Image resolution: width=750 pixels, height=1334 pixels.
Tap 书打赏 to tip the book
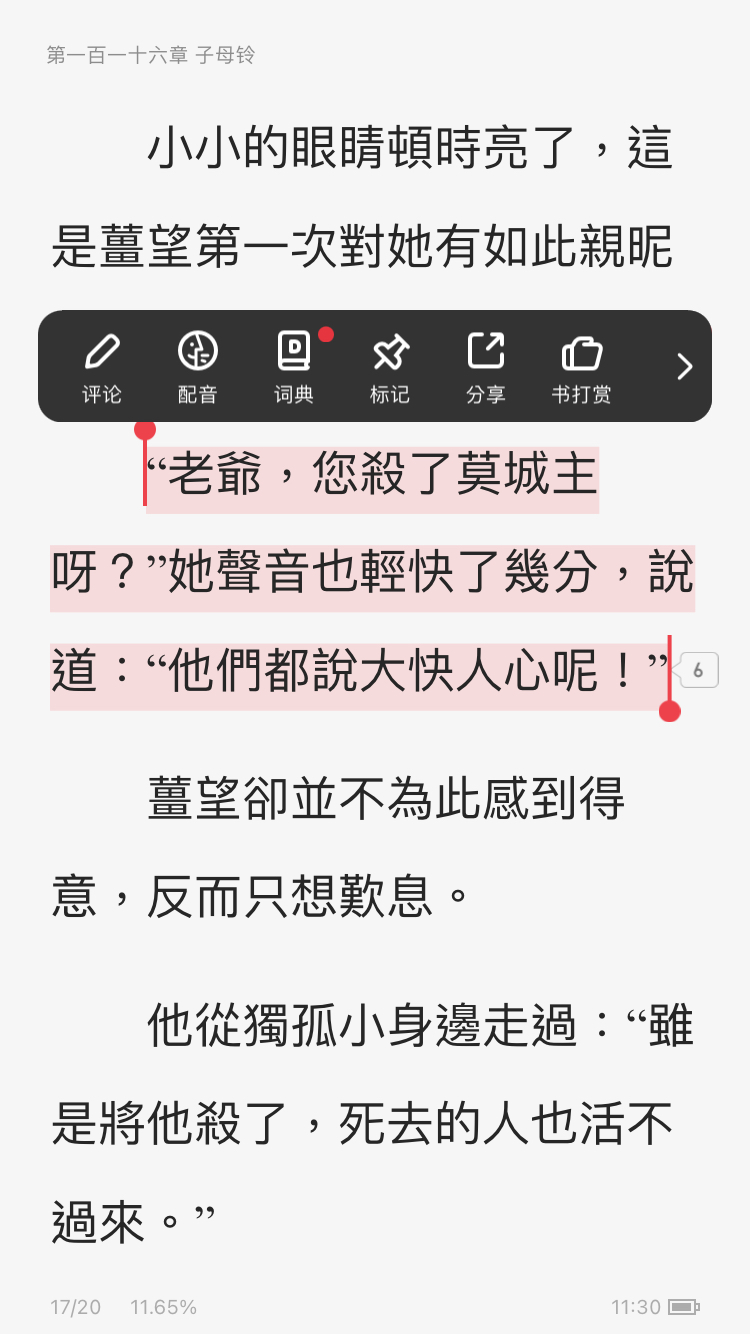coord(581,368)
